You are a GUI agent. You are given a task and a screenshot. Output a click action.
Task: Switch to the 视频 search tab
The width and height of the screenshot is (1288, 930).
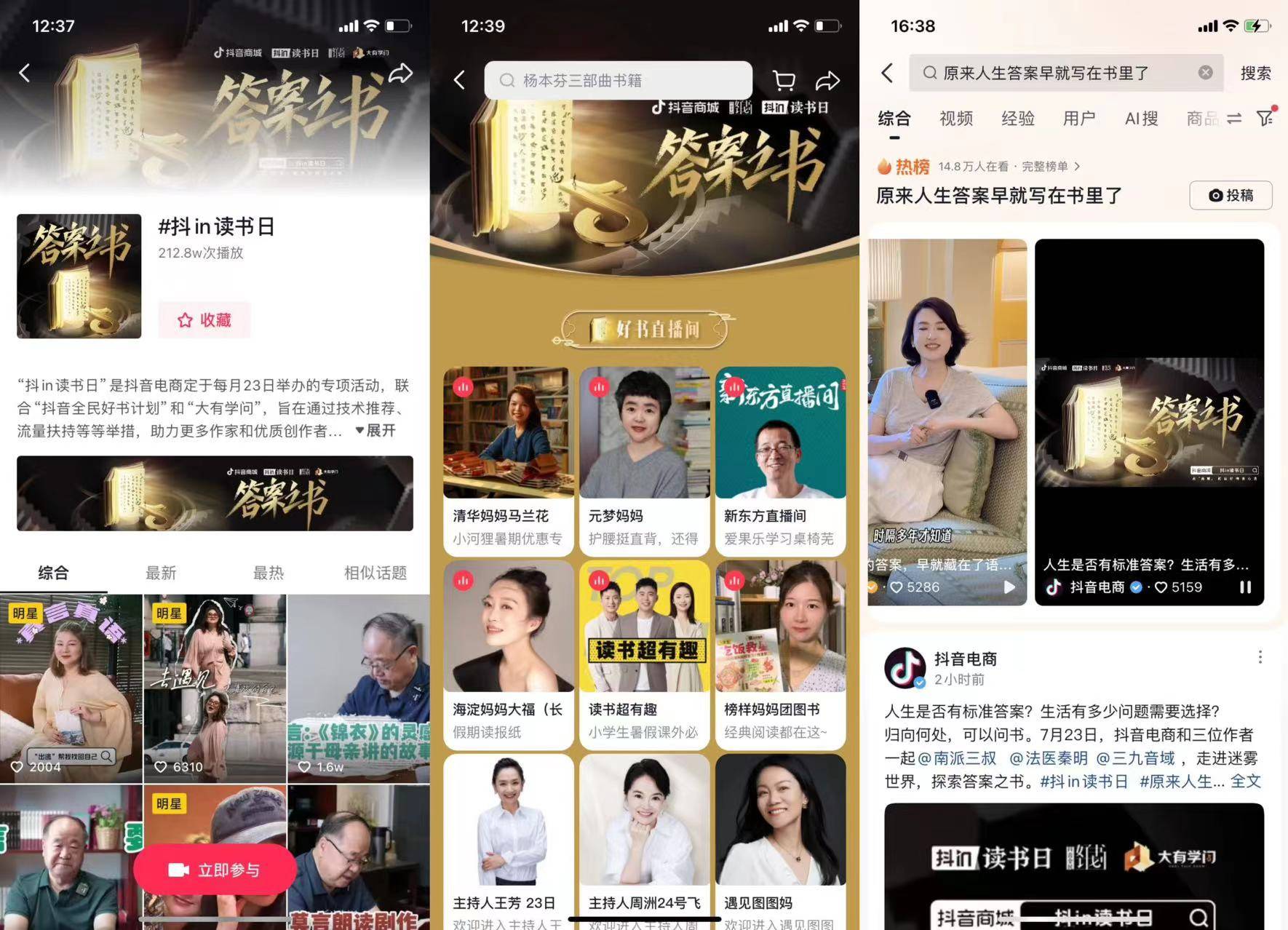coord(955,119)
